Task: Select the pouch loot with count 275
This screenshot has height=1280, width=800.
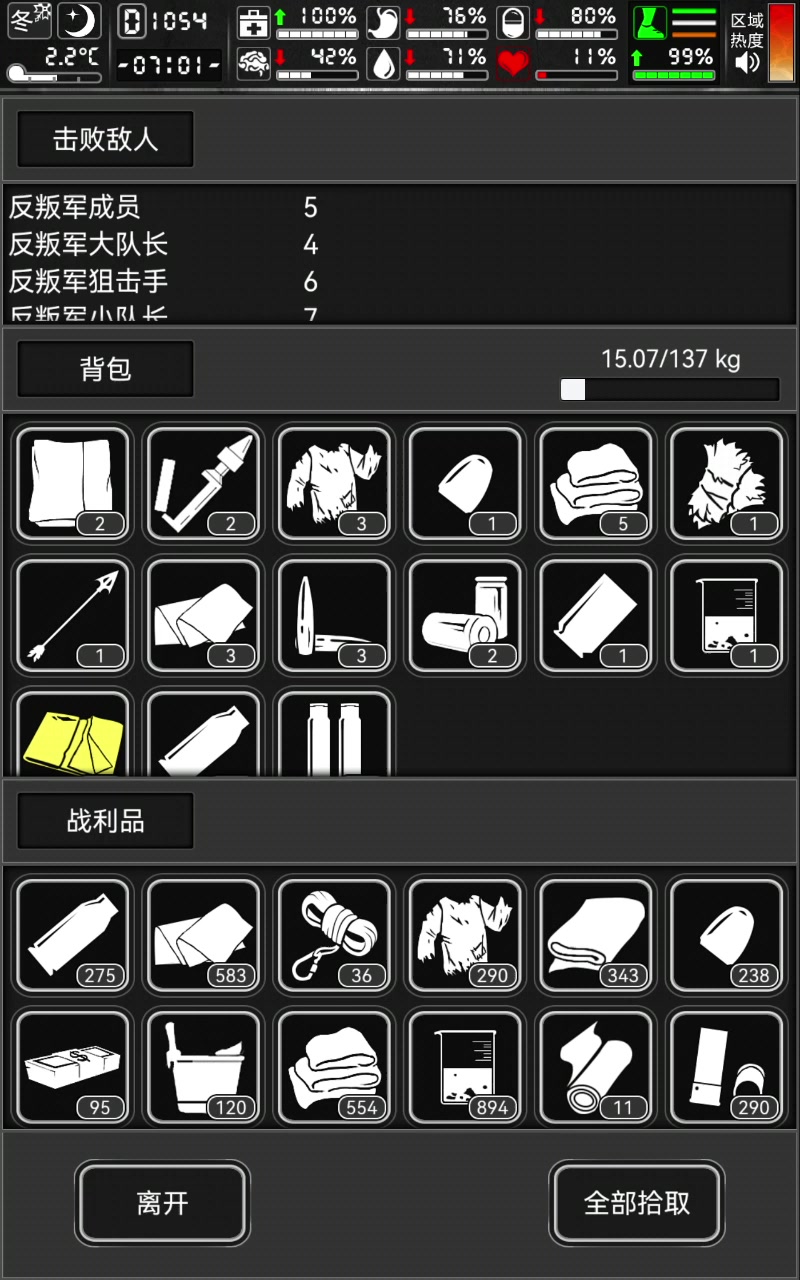Action: point(73,935)
